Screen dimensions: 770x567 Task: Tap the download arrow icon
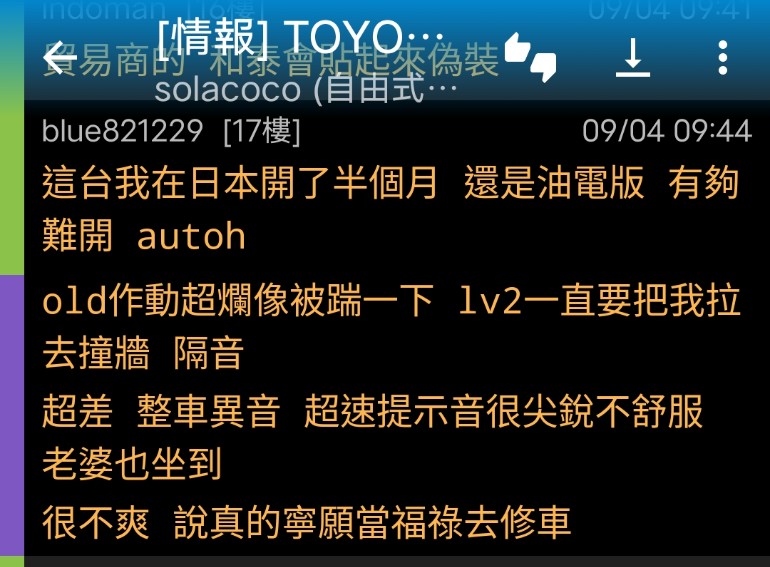pos(632,58)
